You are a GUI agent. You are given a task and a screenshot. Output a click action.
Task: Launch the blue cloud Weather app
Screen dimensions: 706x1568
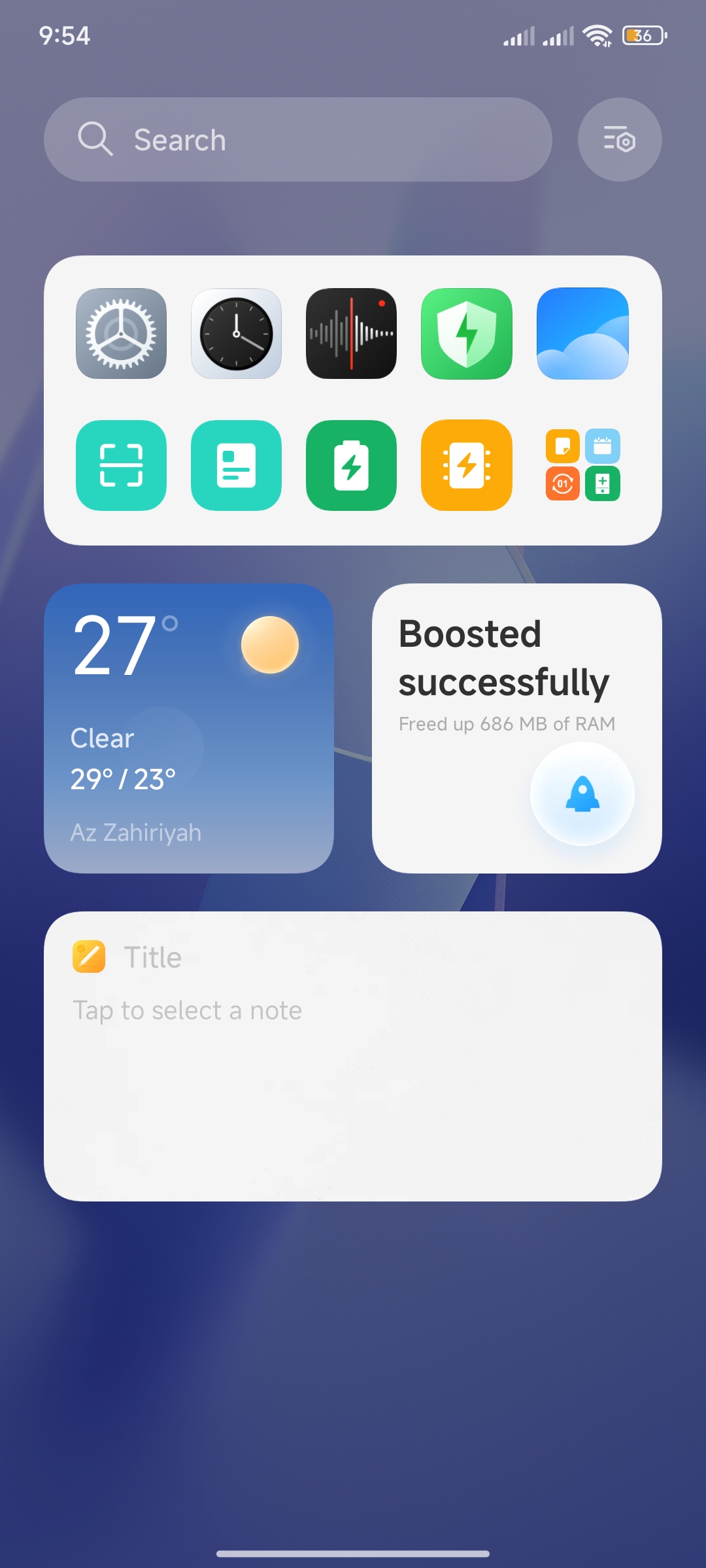(582, 334)
